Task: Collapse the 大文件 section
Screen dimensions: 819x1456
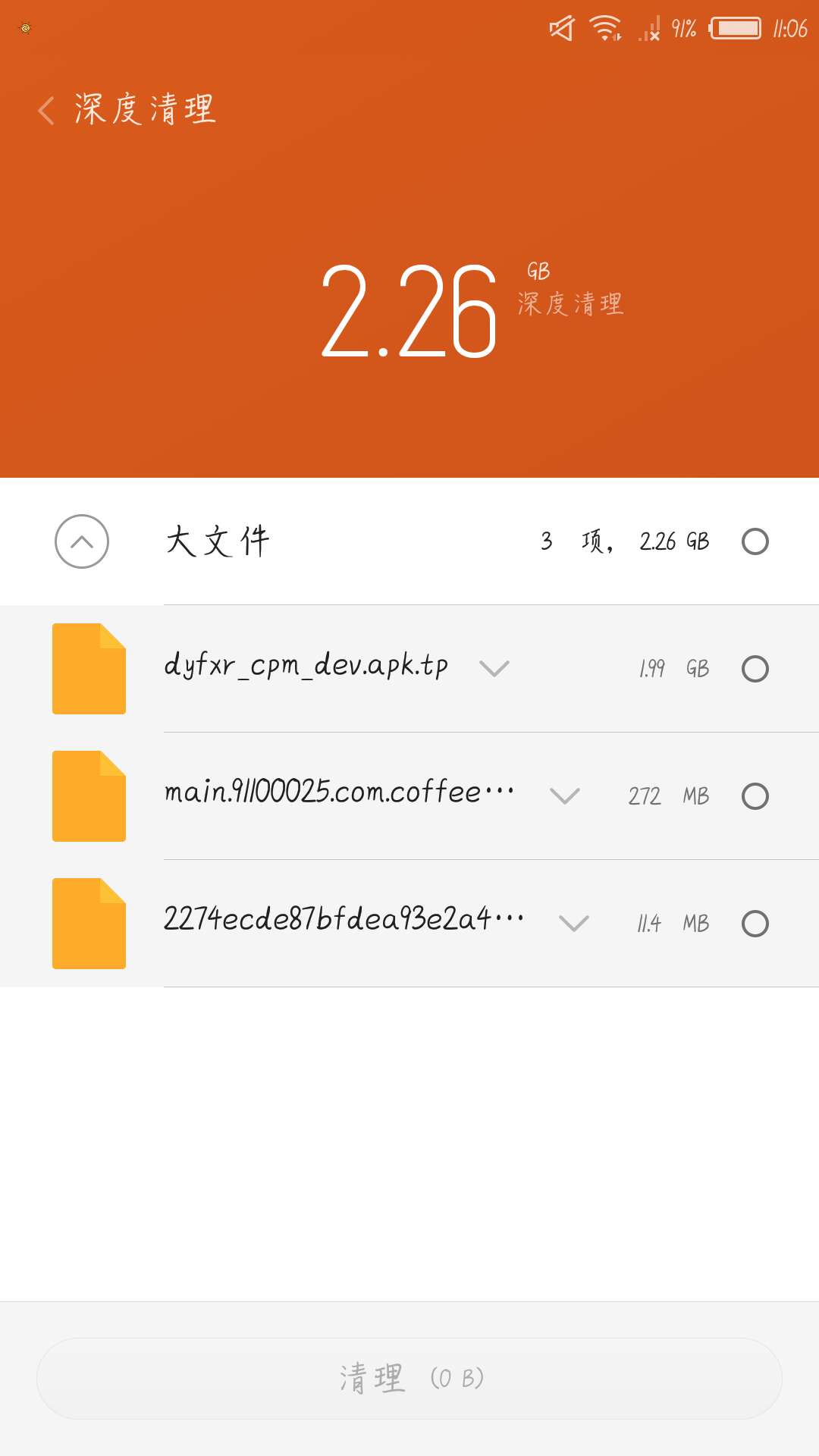Action: pos(82,541)
